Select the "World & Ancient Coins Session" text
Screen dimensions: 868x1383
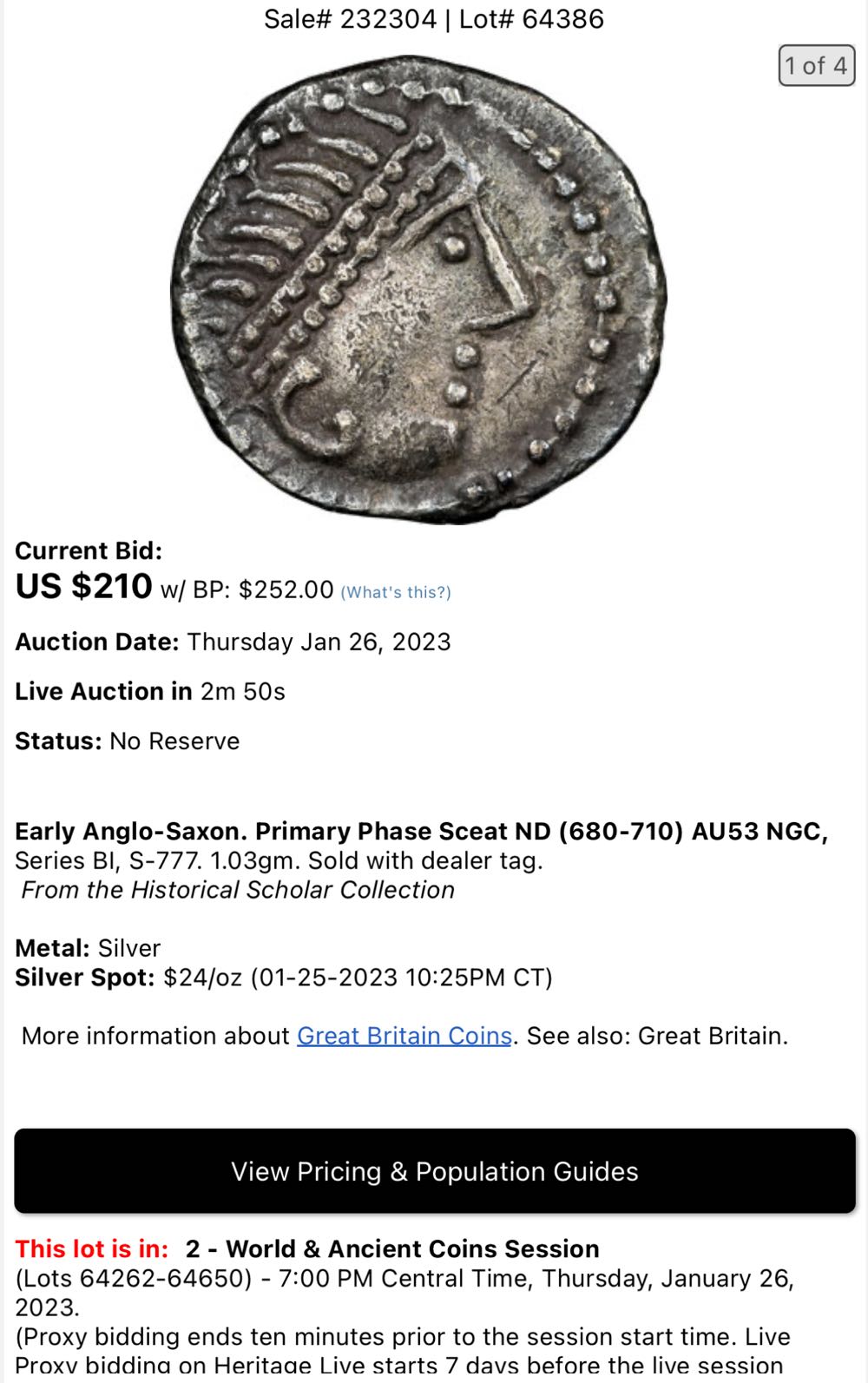tap(391, 1248)
